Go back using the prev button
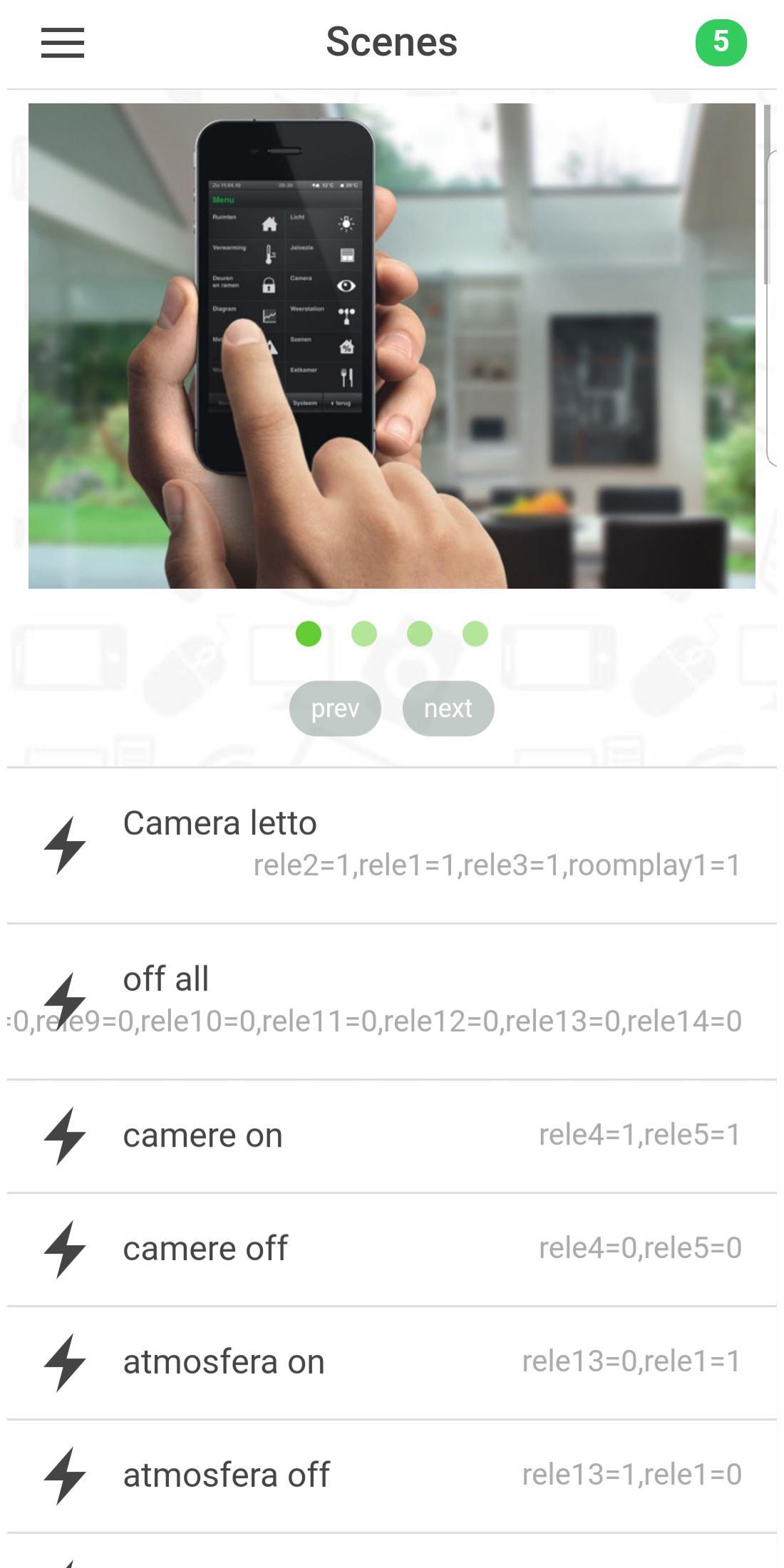 click(x=335, y=708)
